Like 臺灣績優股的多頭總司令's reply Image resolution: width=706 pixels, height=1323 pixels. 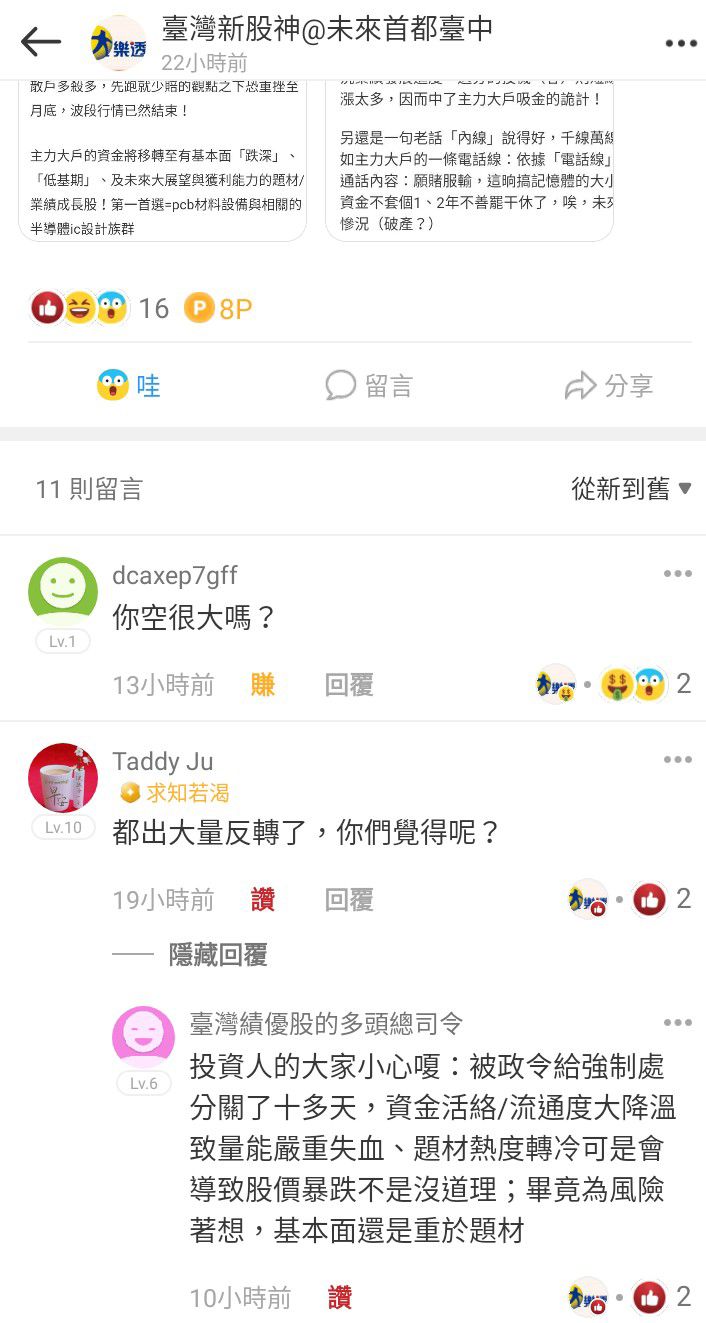point(340,1298)
